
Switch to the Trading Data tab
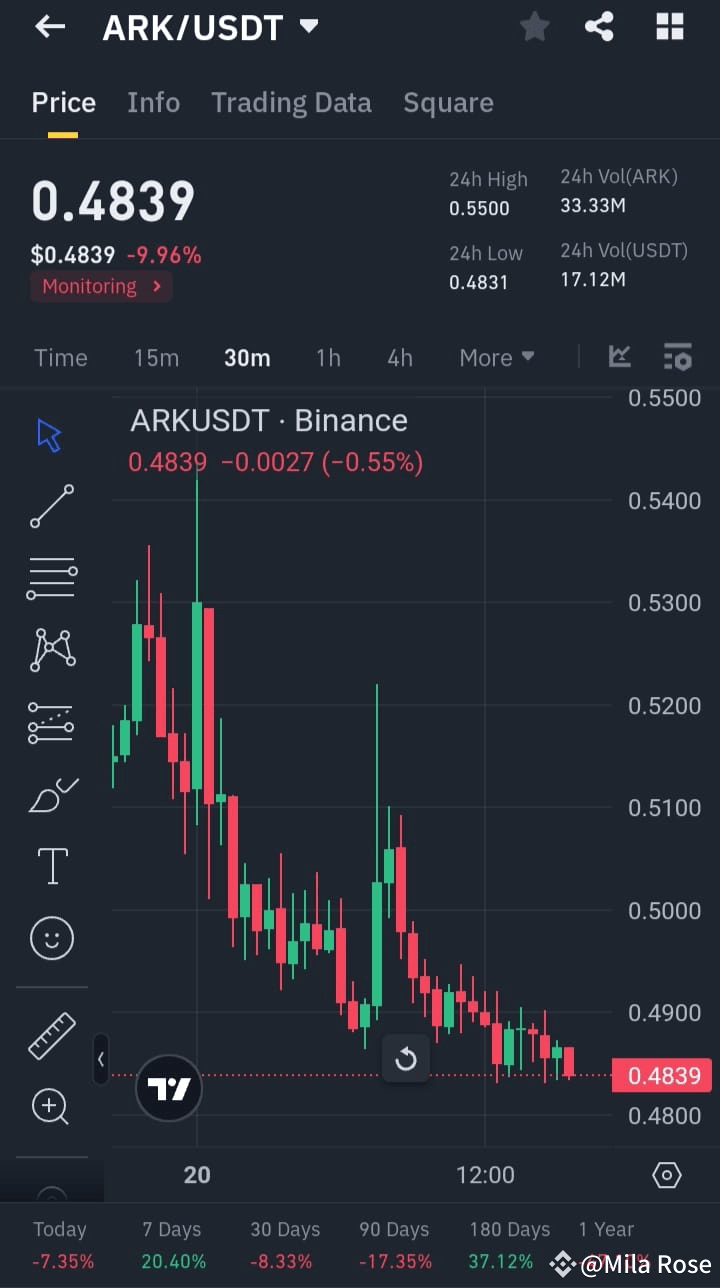click(291, 102)
